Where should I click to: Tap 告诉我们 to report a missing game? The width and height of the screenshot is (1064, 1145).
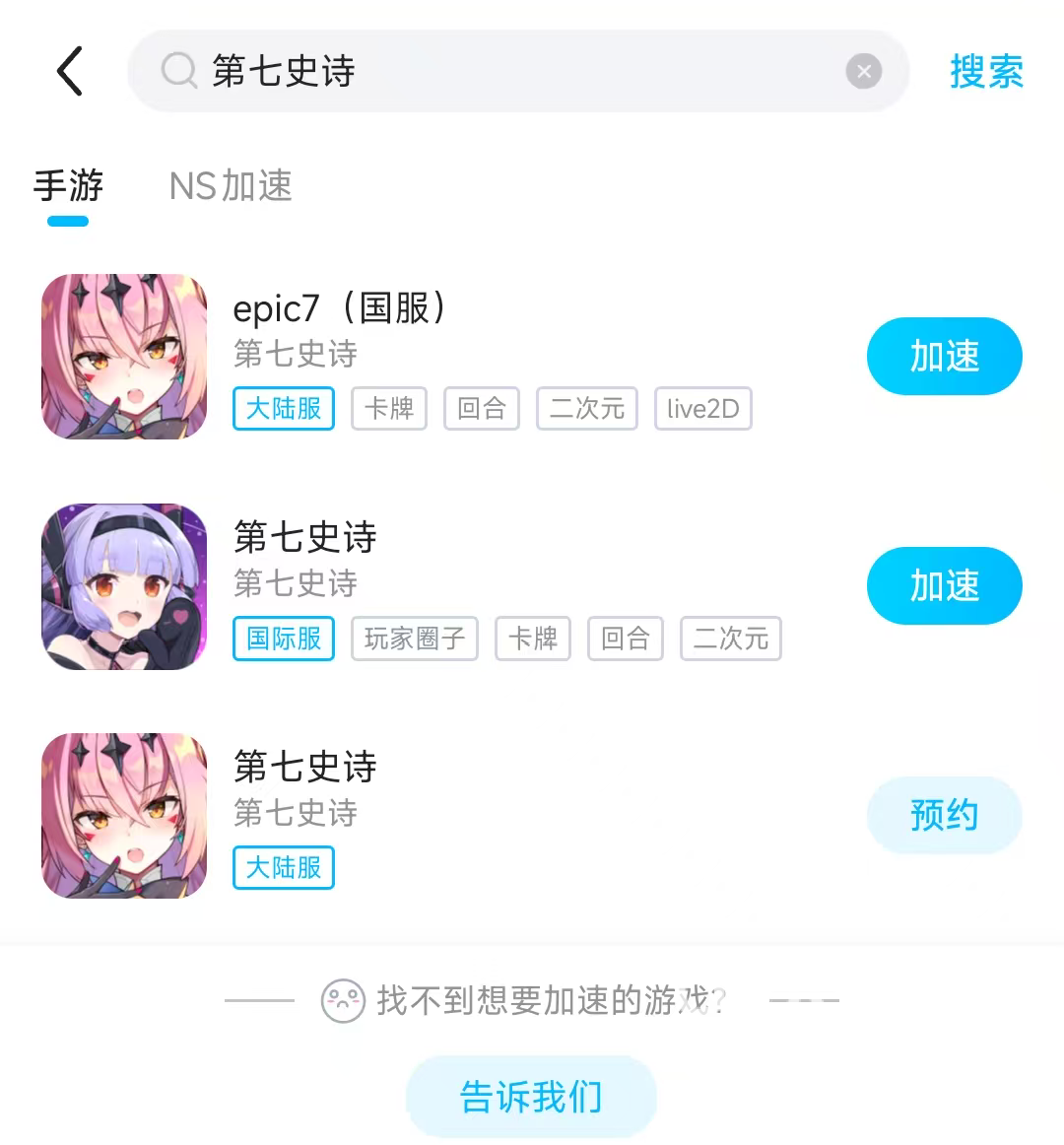pos(531,1097)
